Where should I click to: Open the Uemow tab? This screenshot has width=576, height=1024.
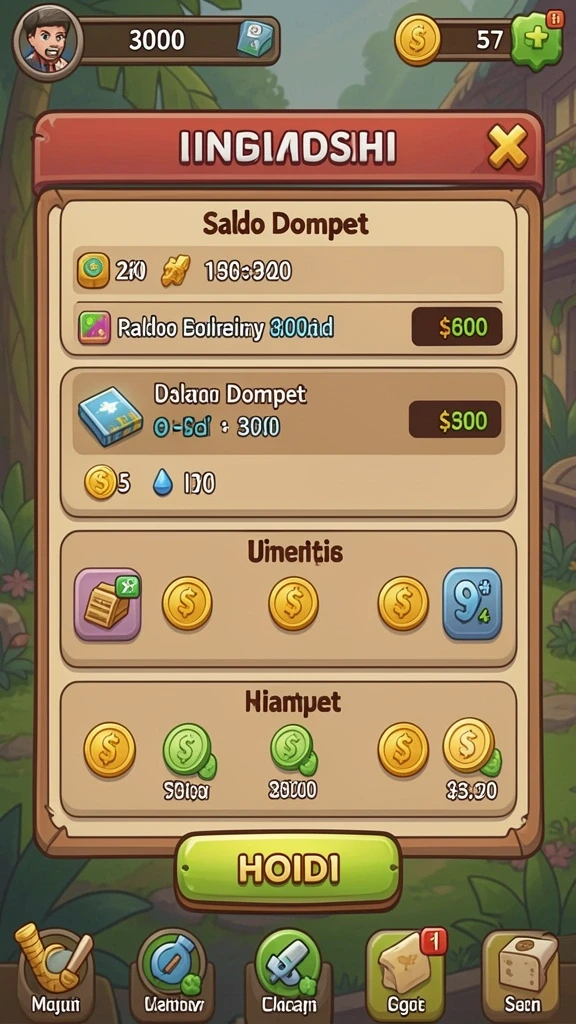pos(173,973)
